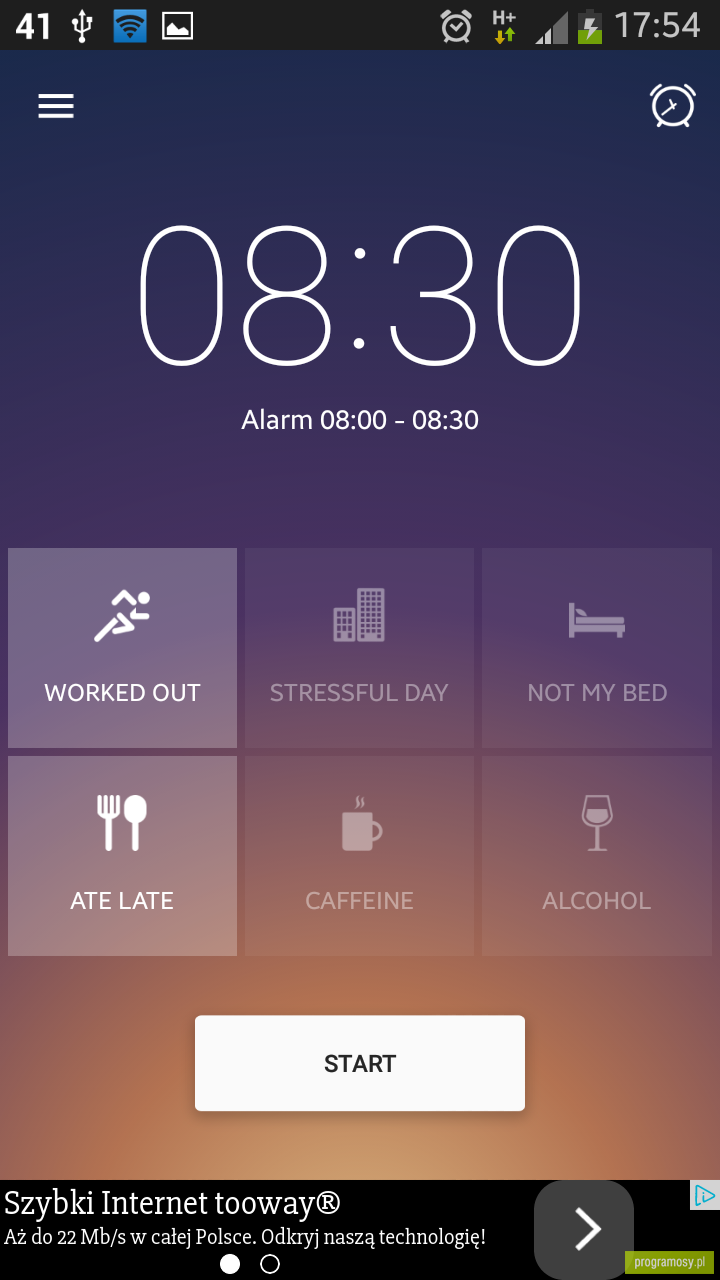Tap the AdChoices icon on the banner
This screenshot has width=720, height=1280.
[x=705, y=1195]
